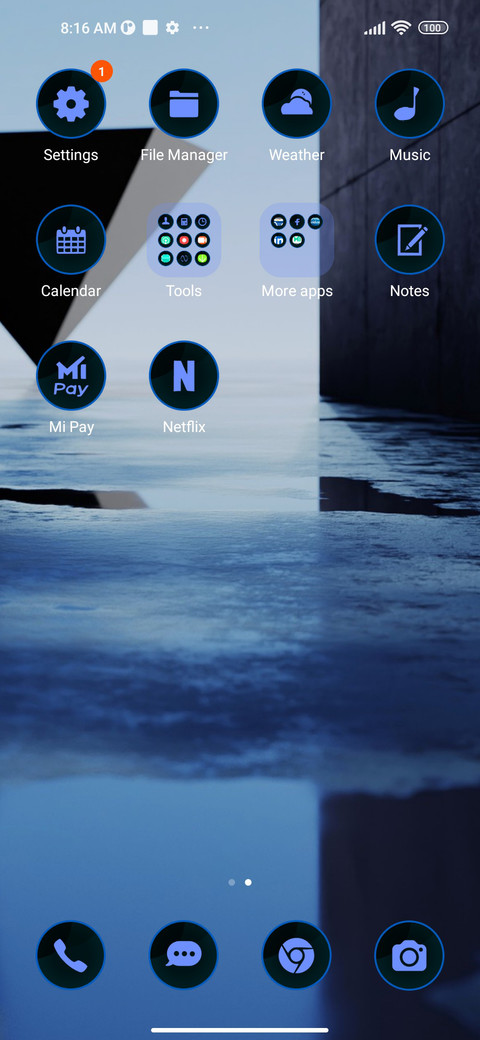Image resolution: width=480 pixels, height=1040 pixels.
Task: Launch Netflix
Action: [184, 375]
